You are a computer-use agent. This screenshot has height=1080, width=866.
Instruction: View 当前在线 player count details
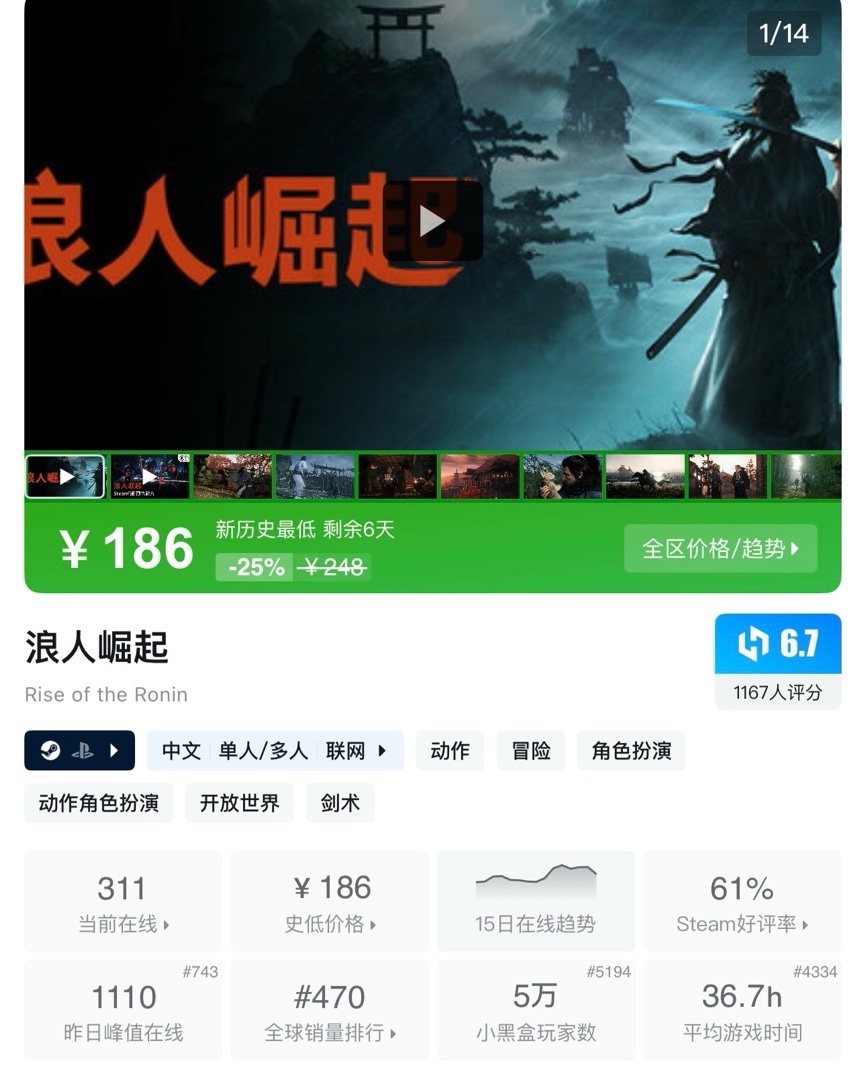pyautogui.click(x=123, y=902)
